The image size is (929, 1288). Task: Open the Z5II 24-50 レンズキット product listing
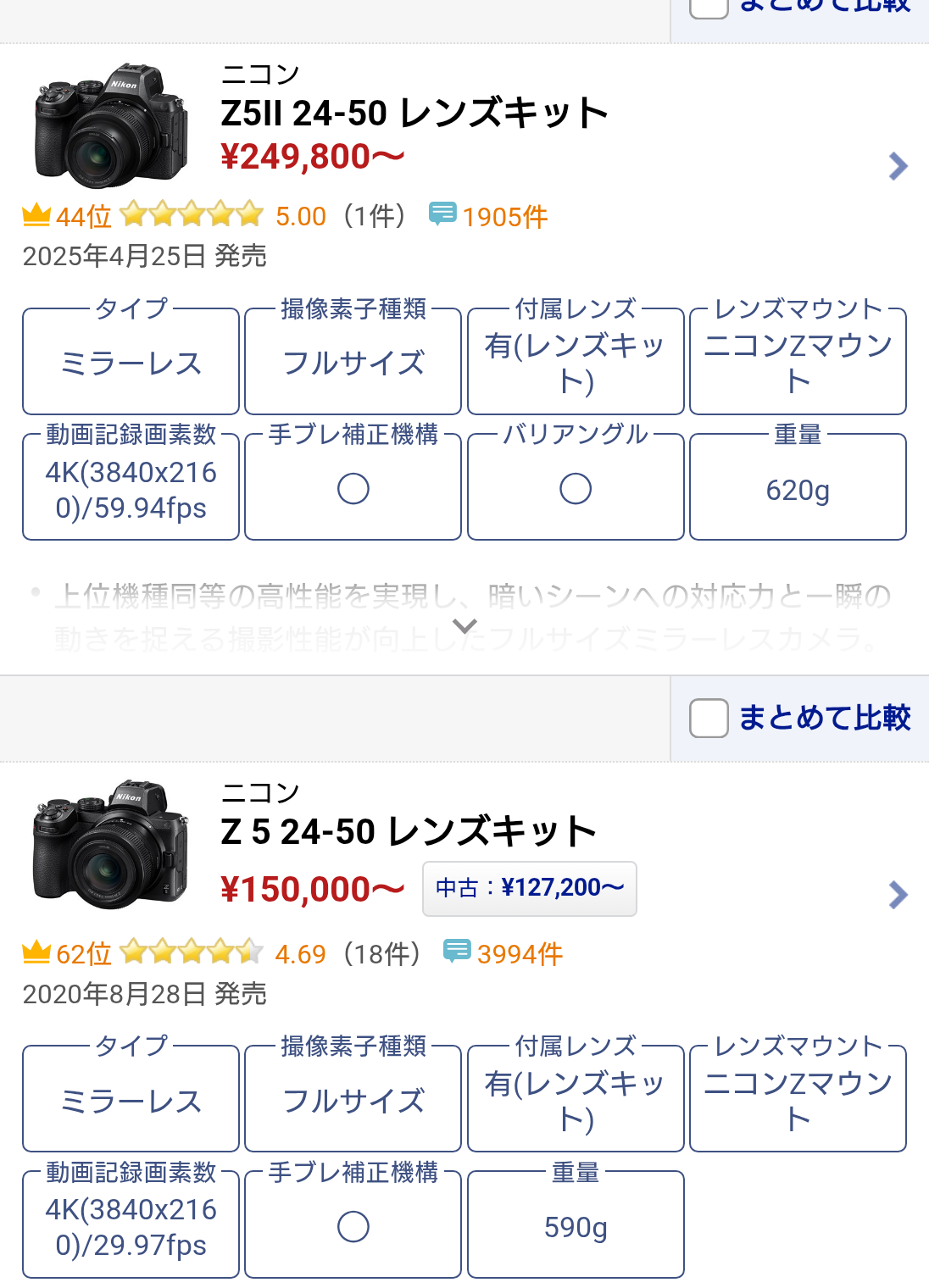414,114
